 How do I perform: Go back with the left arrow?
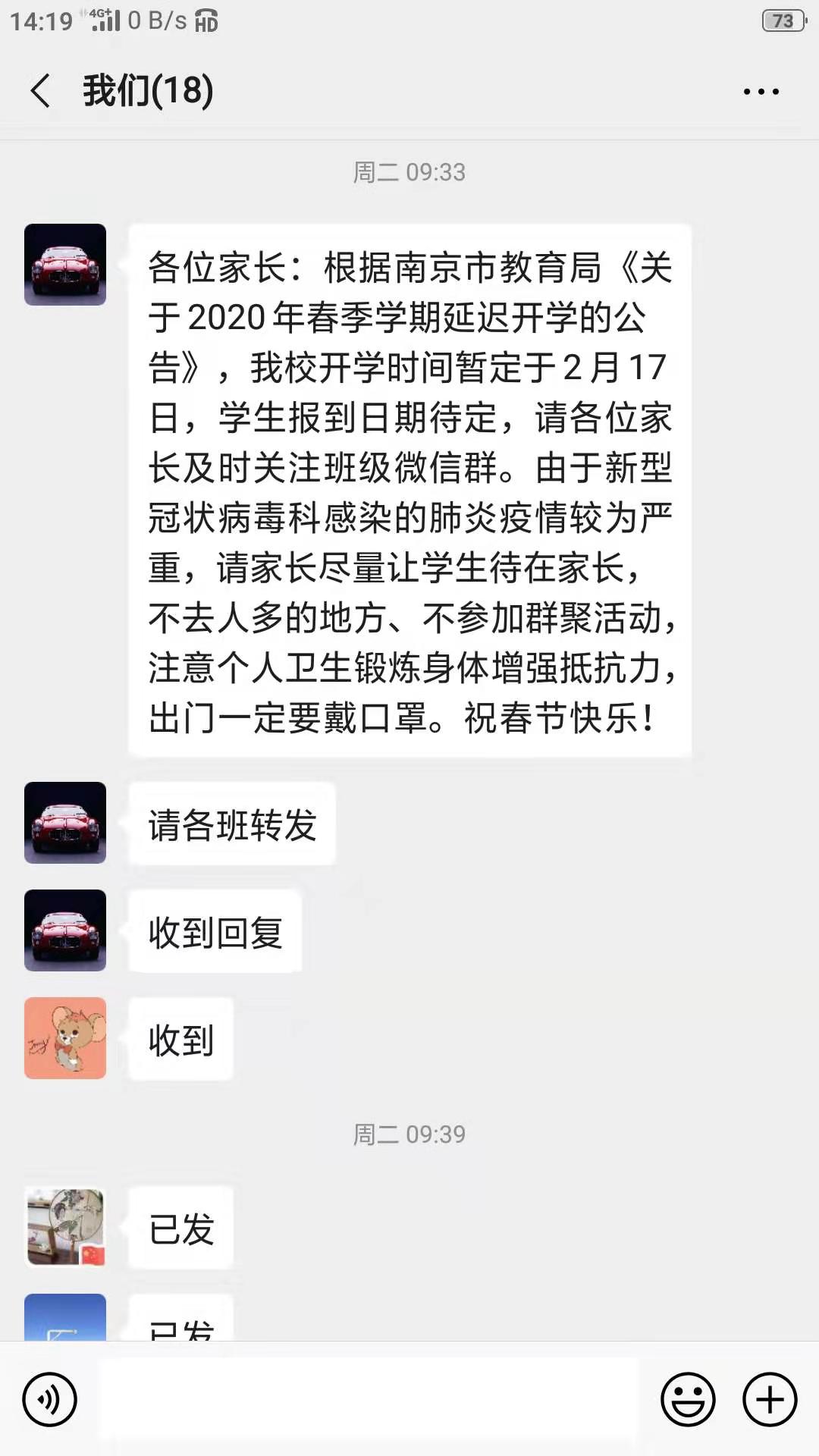tap(39, 89)
